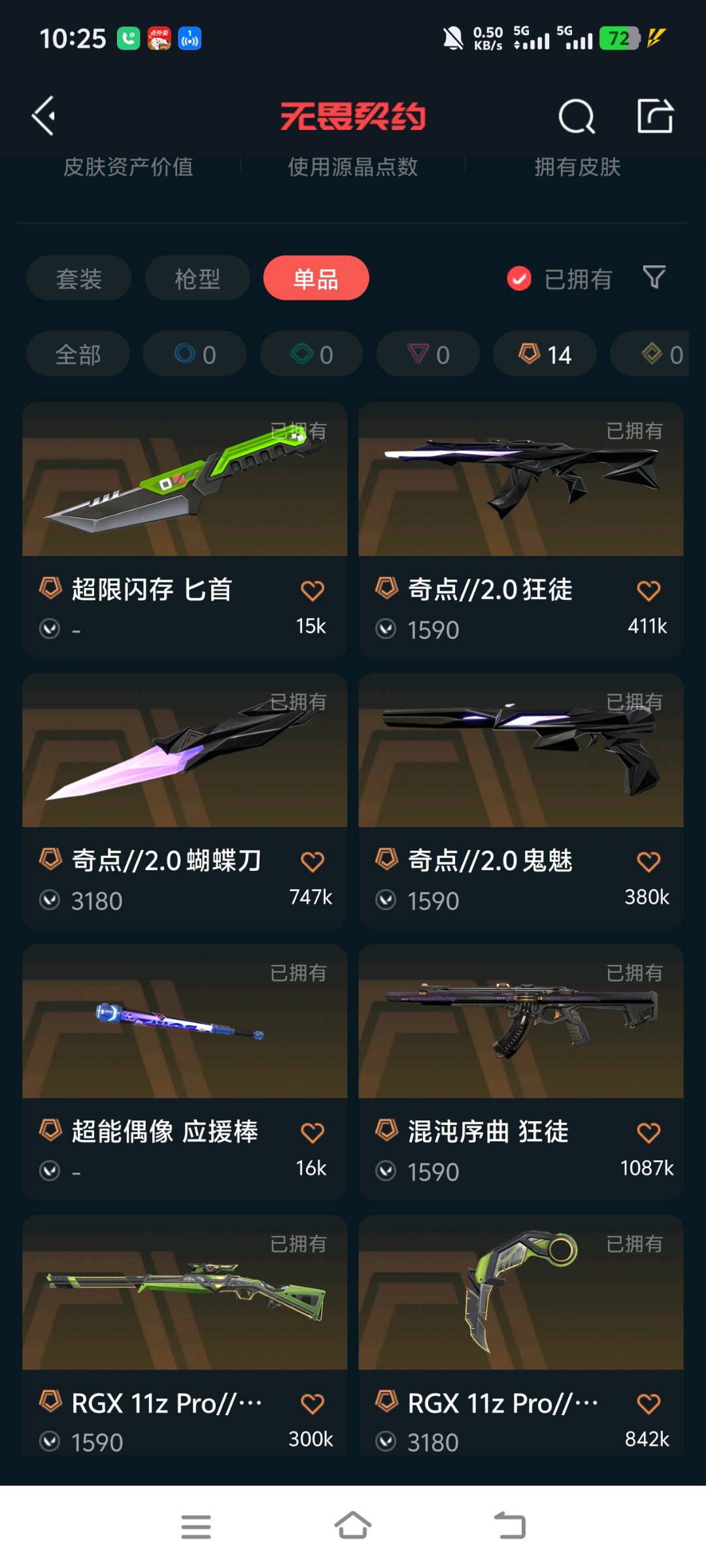706x1568 pixels.
Task: Select the 单品 tab
Action: click(316, 278)
